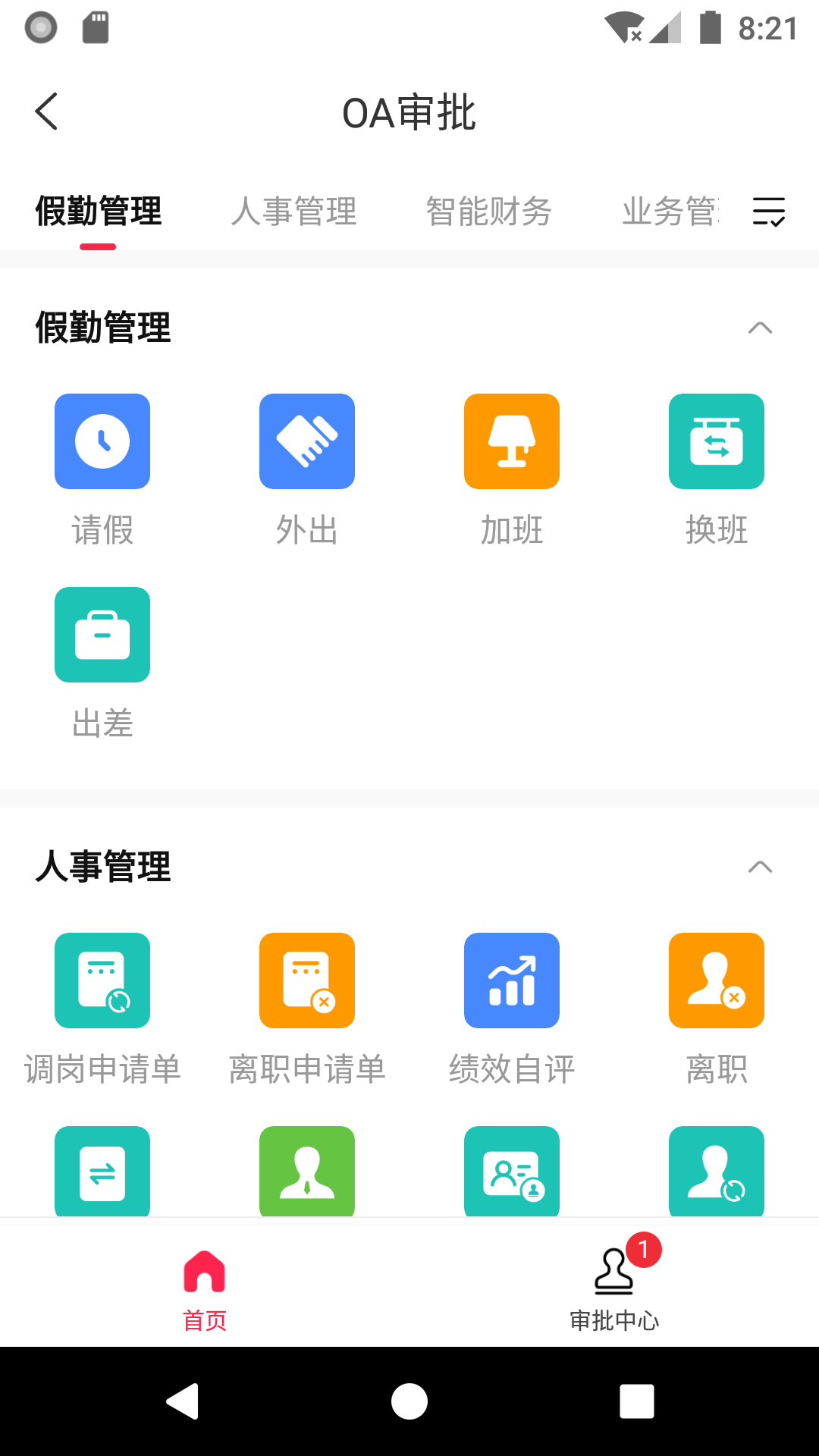
Task: Open the 离职 item
Action: (x=717, y=1009)
